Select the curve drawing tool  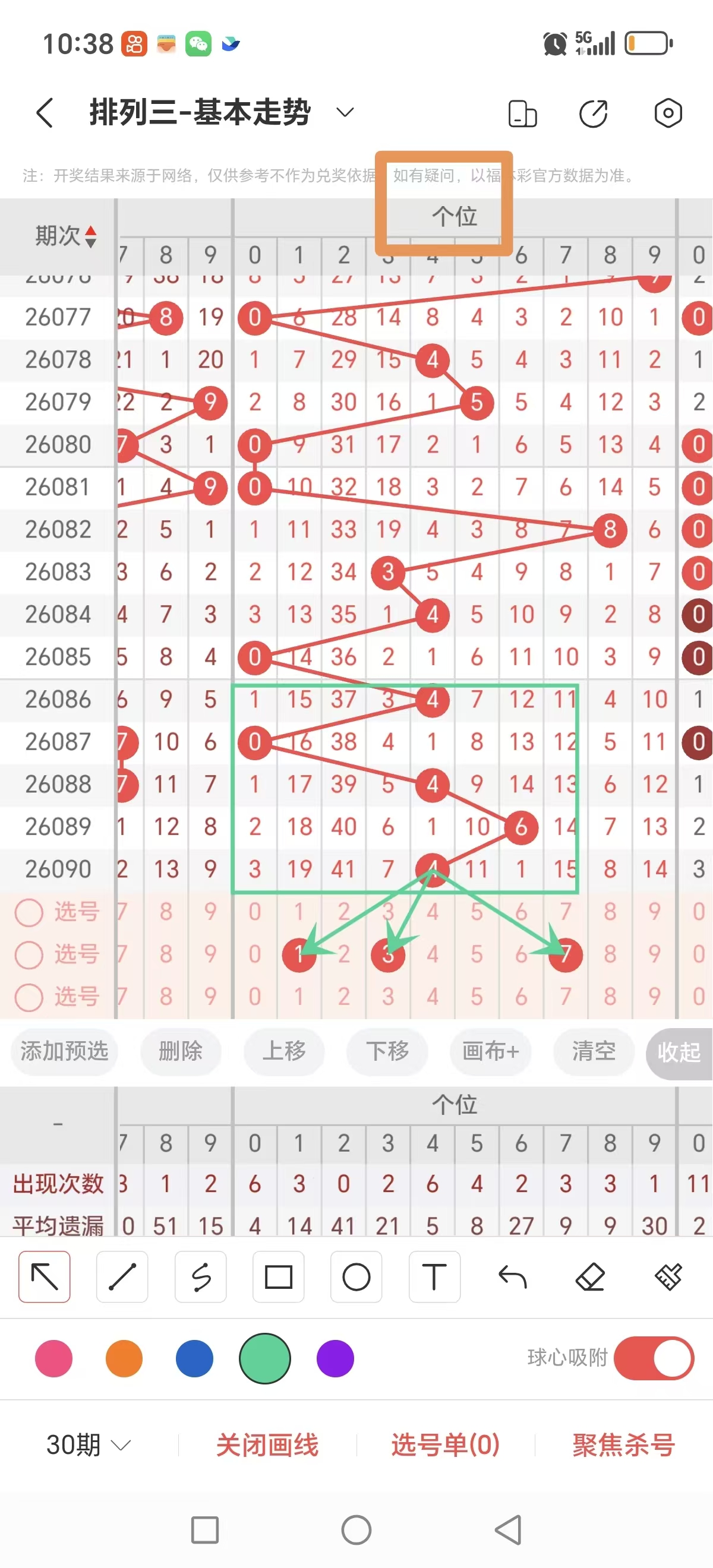201,1278
